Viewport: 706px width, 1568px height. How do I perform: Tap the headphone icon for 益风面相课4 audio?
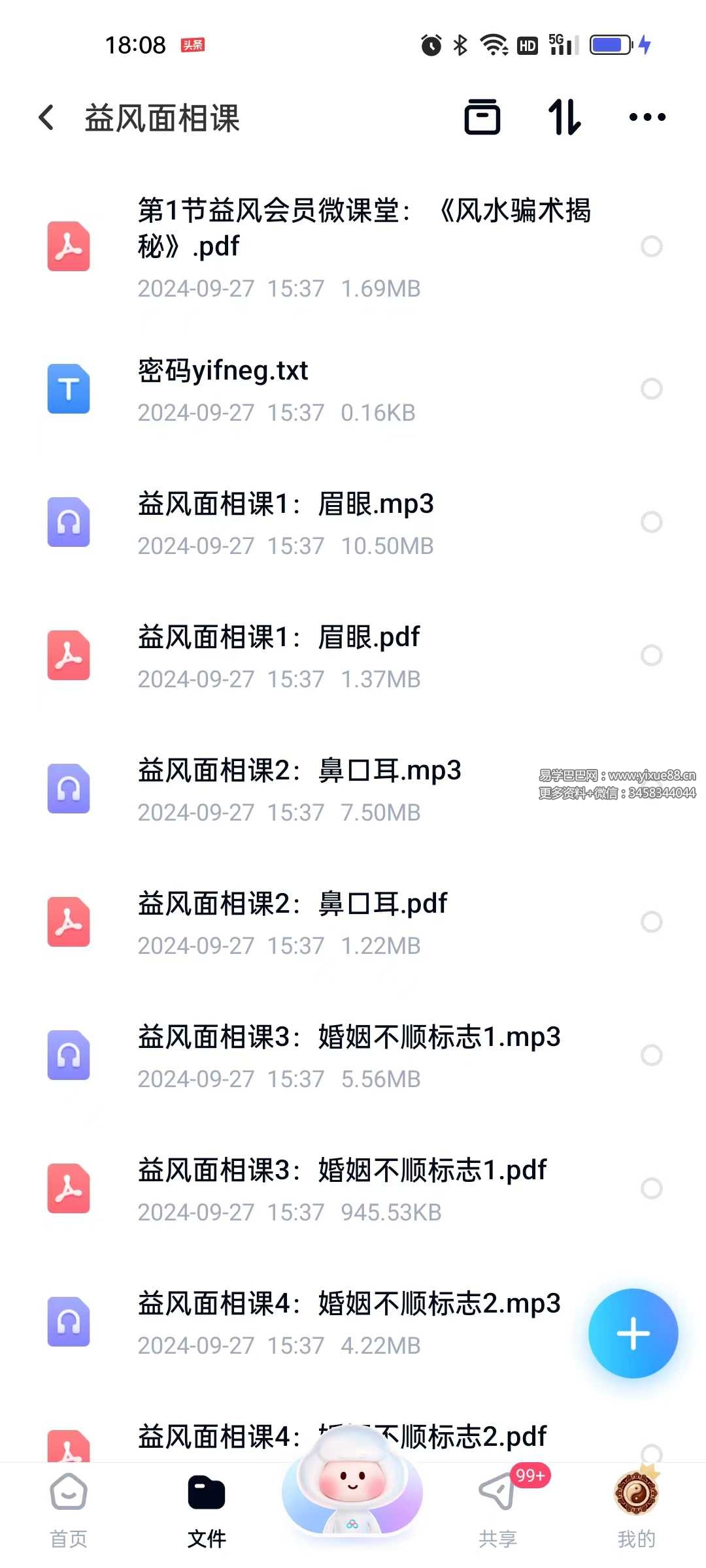pos(68,1322)
